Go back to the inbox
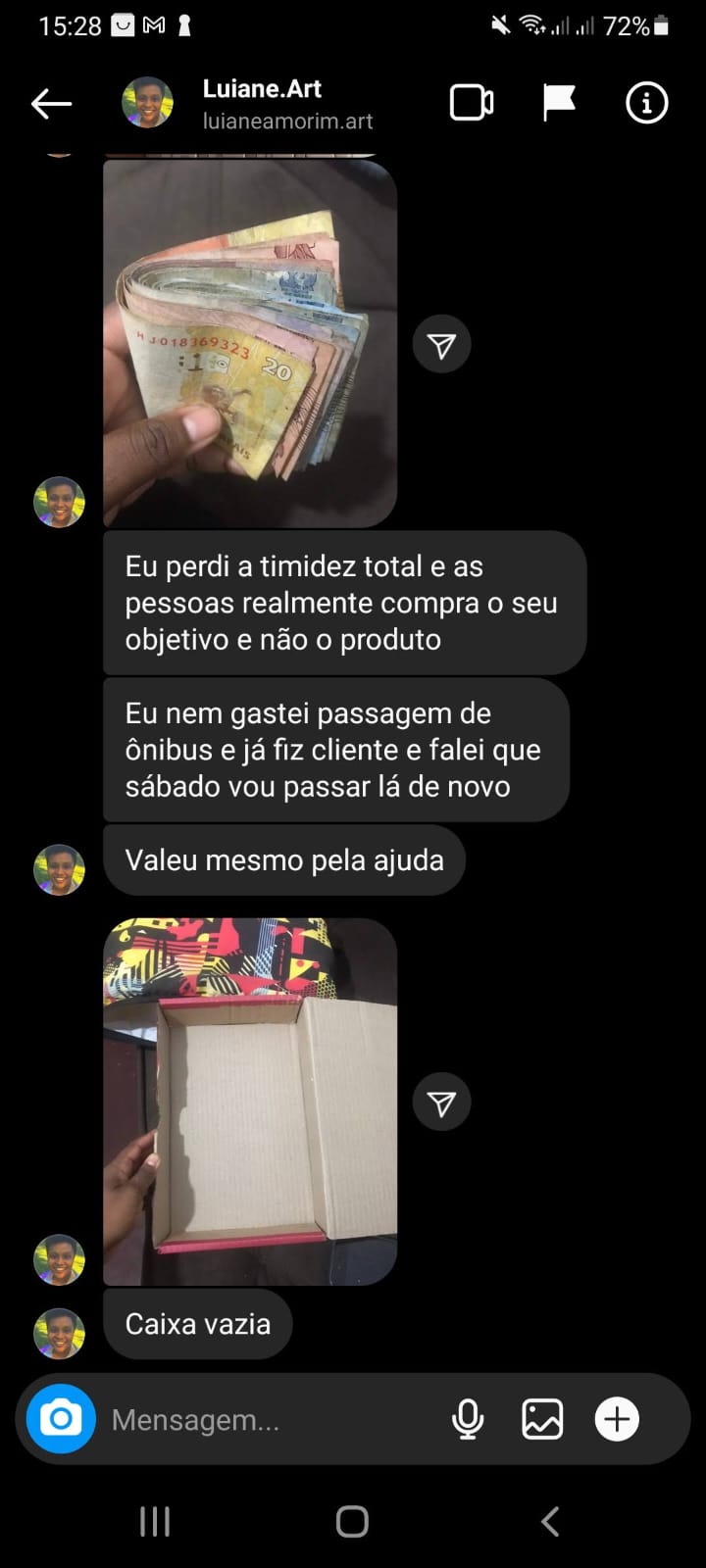 51,103
